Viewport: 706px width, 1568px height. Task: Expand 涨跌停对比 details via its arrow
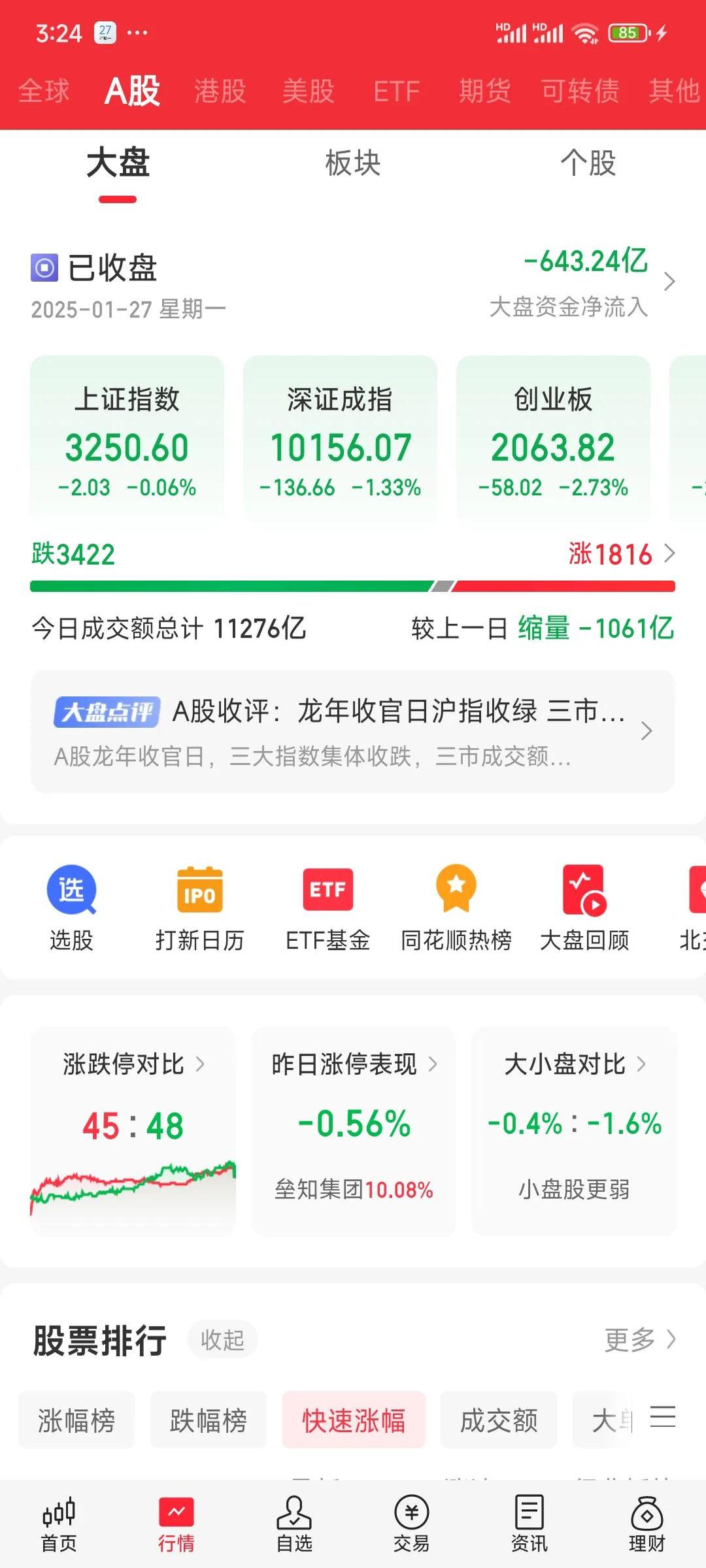pos(201,1064)
